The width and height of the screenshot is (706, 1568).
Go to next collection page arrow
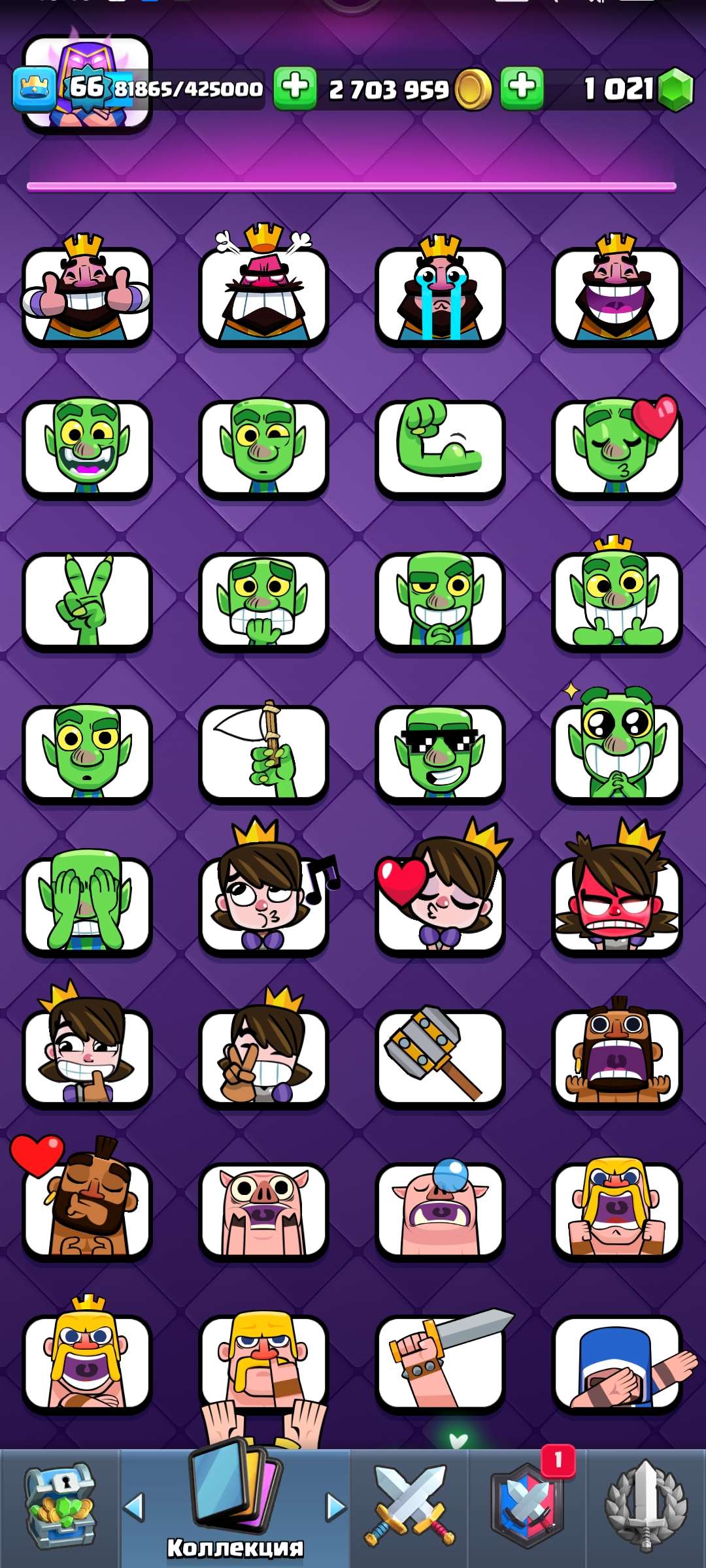tap(336, 1508)
